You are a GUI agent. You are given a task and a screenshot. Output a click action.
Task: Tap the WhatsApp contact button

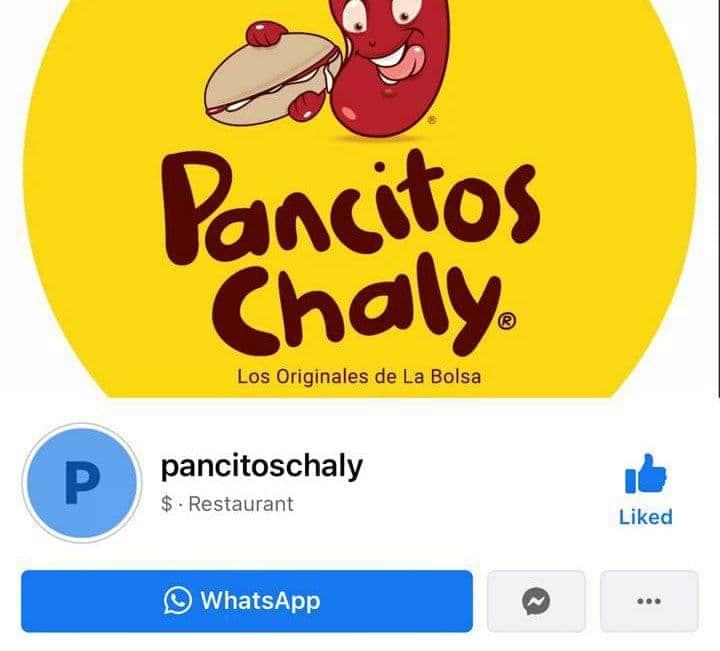246,601
